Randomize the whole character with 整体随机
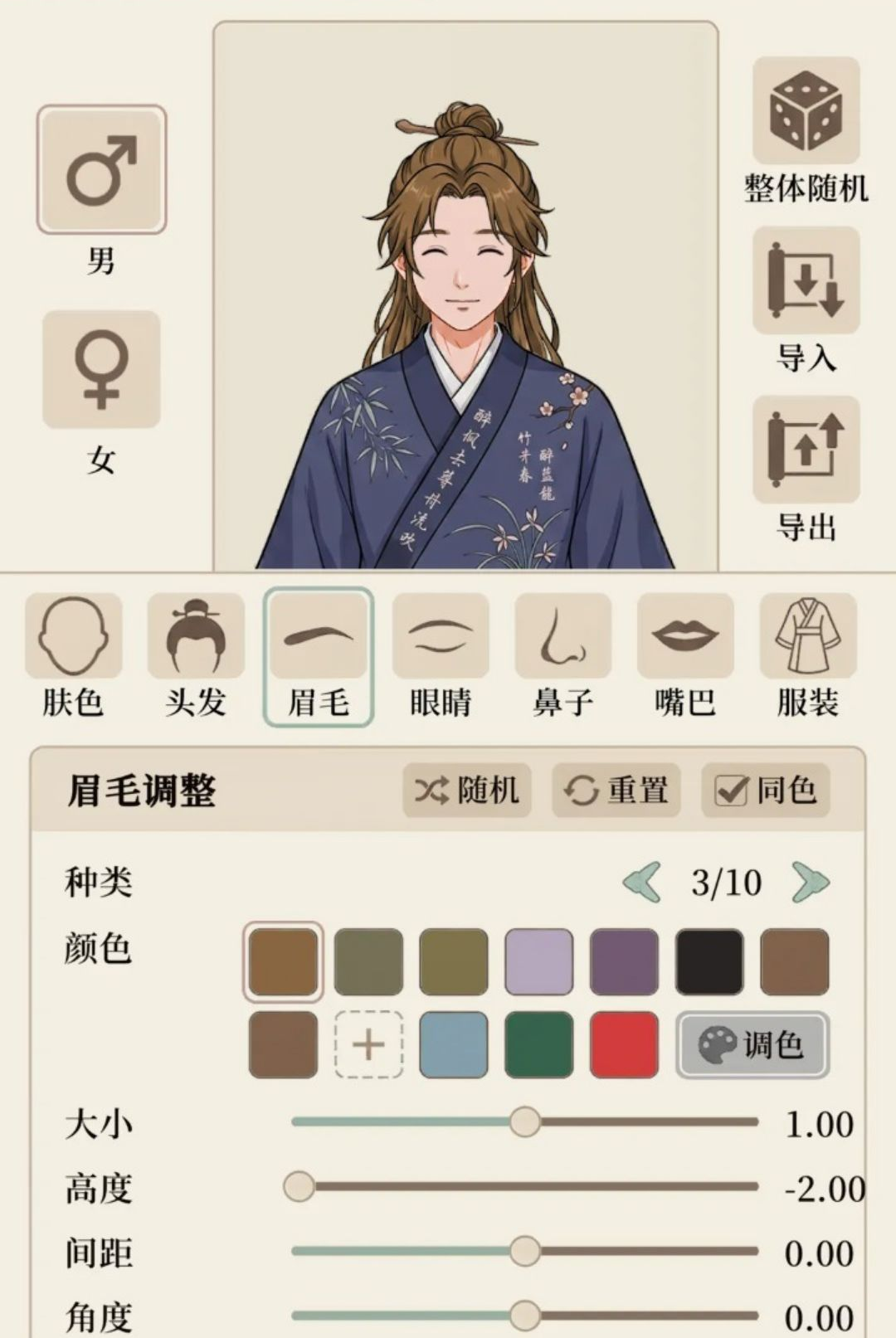The height and width of the screenshot is (1338, 896). click(x=806, y=111)
